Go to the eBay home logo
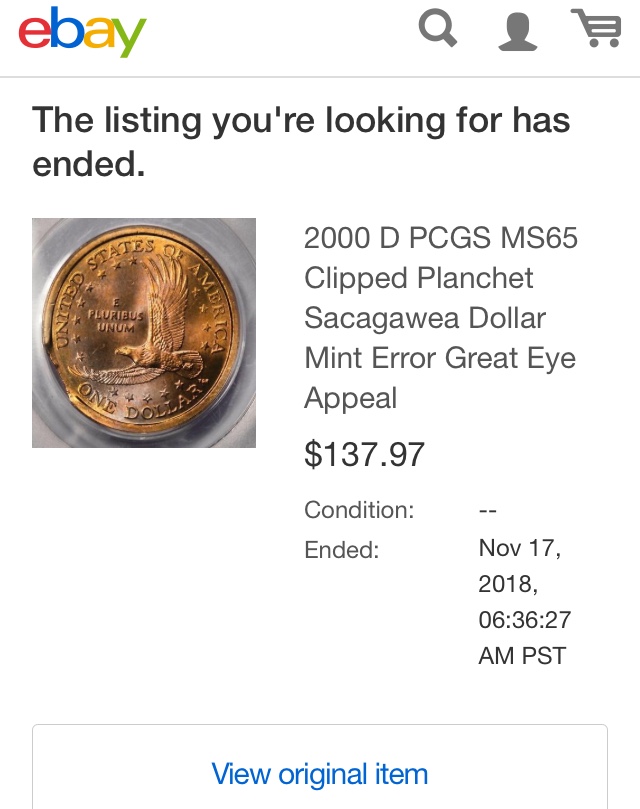640x809 pixels. pyautogui.click(x=82, y=33)
